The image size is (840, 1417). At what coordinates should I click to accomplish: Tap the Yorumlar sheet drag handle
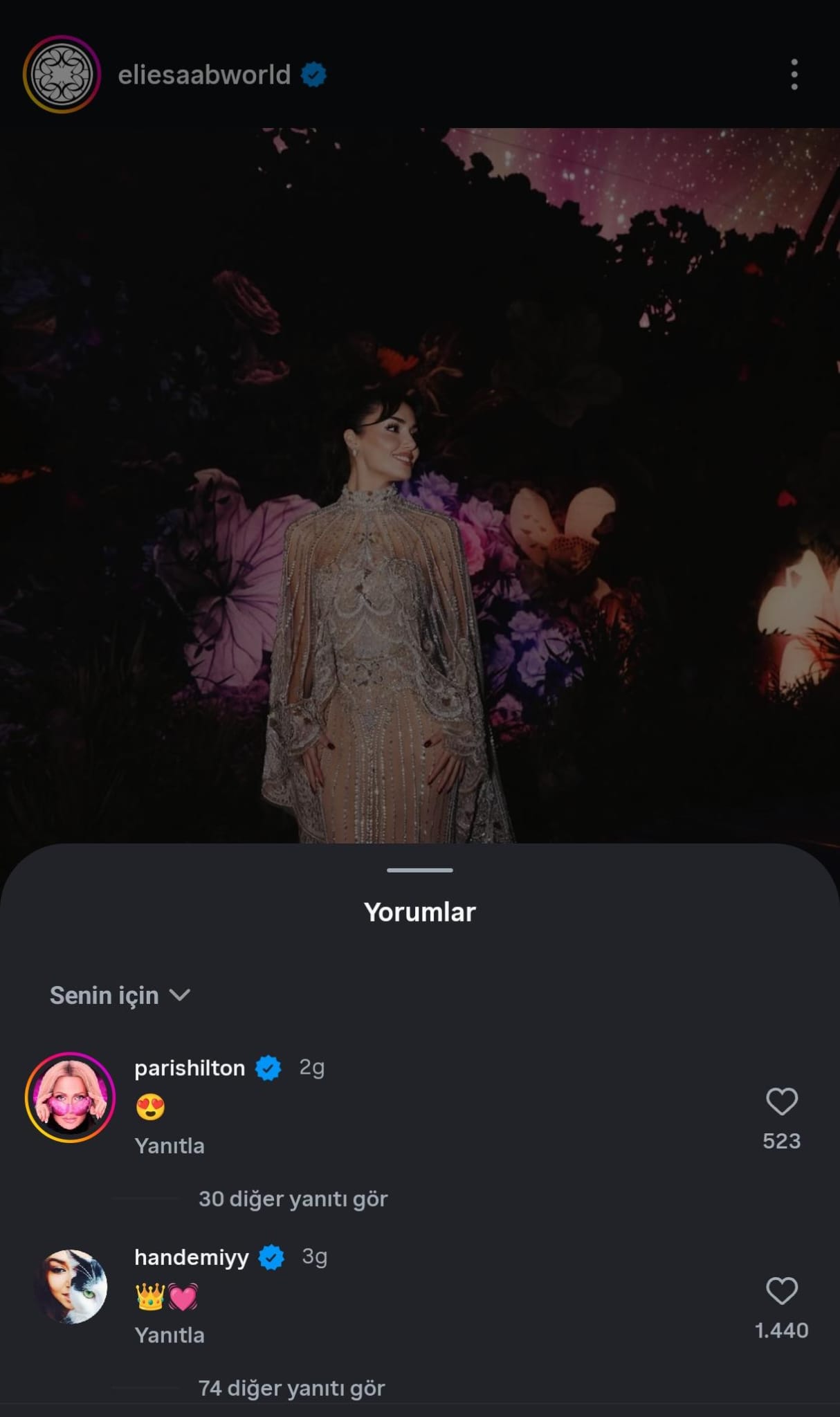420,870
